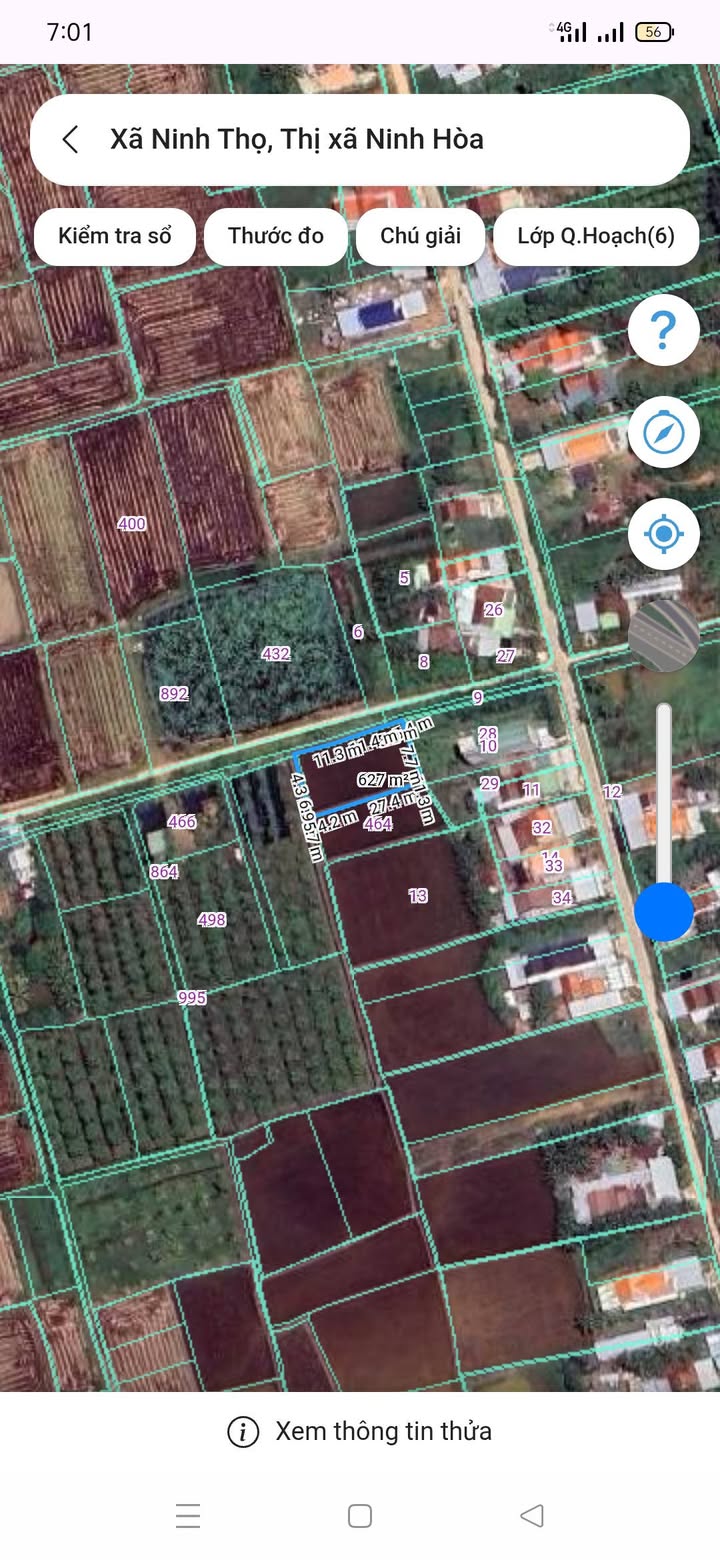Tap the Kiểm tra sổ chip
720x1560 pixels.
point(115,236)
